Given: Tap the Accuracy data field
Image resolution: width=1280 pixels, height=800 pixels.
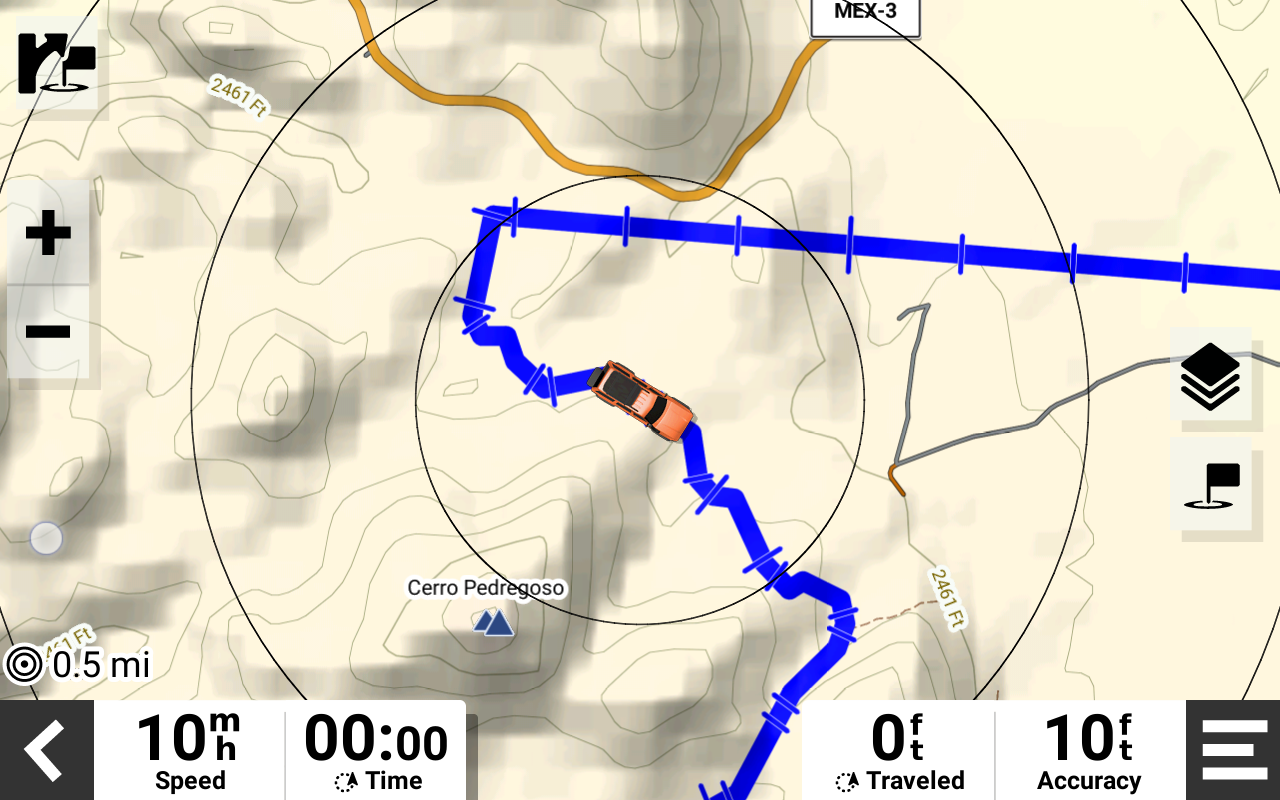Looking at the screenshot, I should 1089,752.
